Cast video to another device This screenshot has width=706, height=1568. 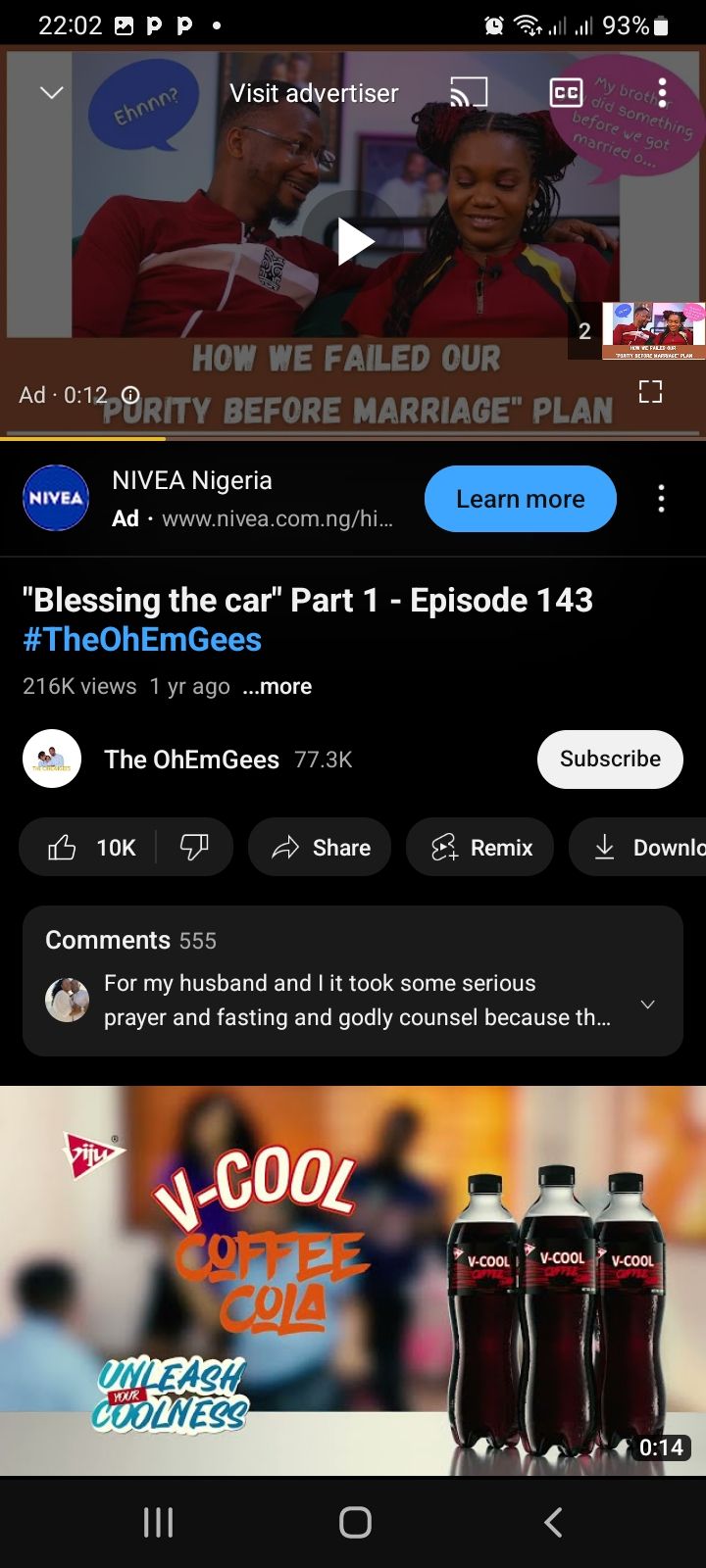tap(469, 93)
